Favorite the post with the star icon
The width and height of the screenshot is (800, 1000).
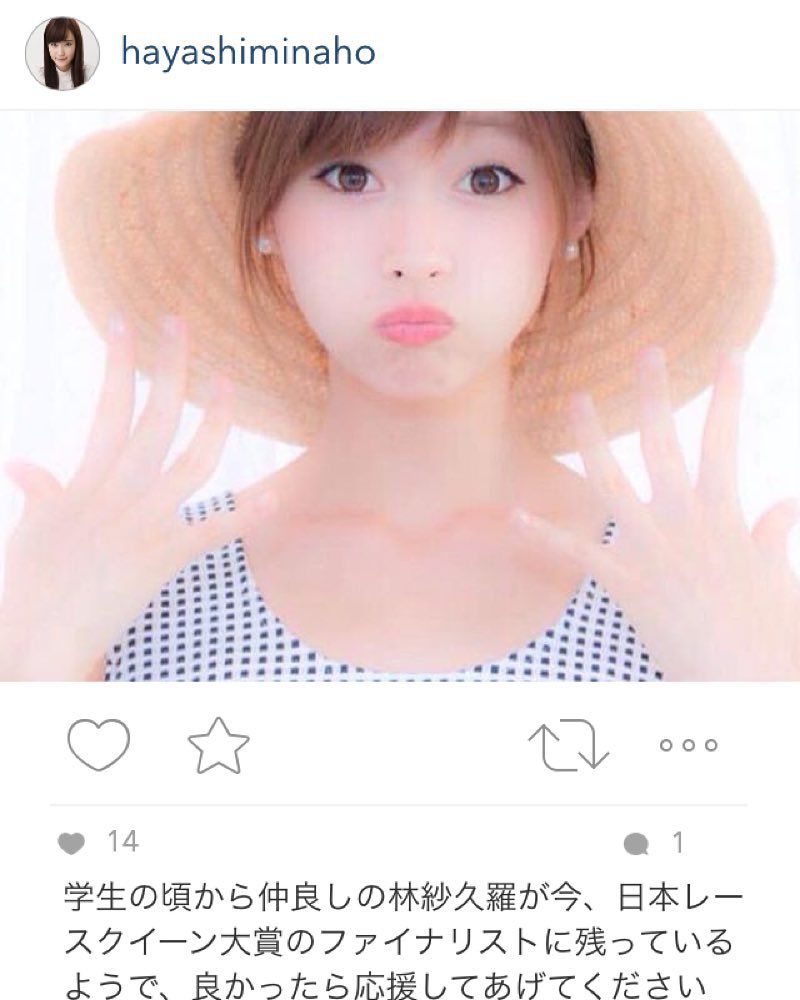pos(218,745)
